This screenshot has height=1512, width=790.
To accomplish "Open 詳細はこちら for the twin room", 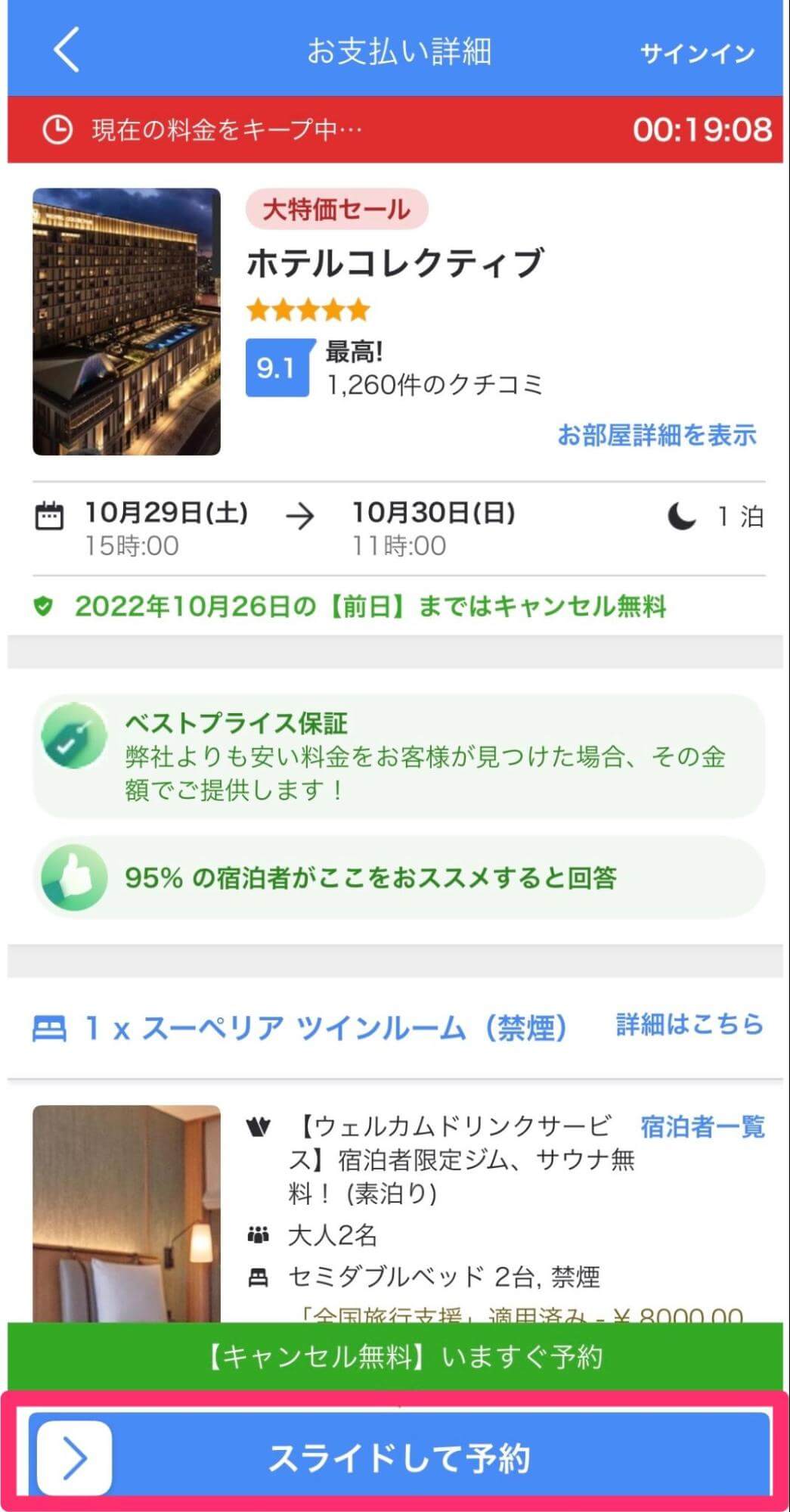I will click(x=689, y=1024).
